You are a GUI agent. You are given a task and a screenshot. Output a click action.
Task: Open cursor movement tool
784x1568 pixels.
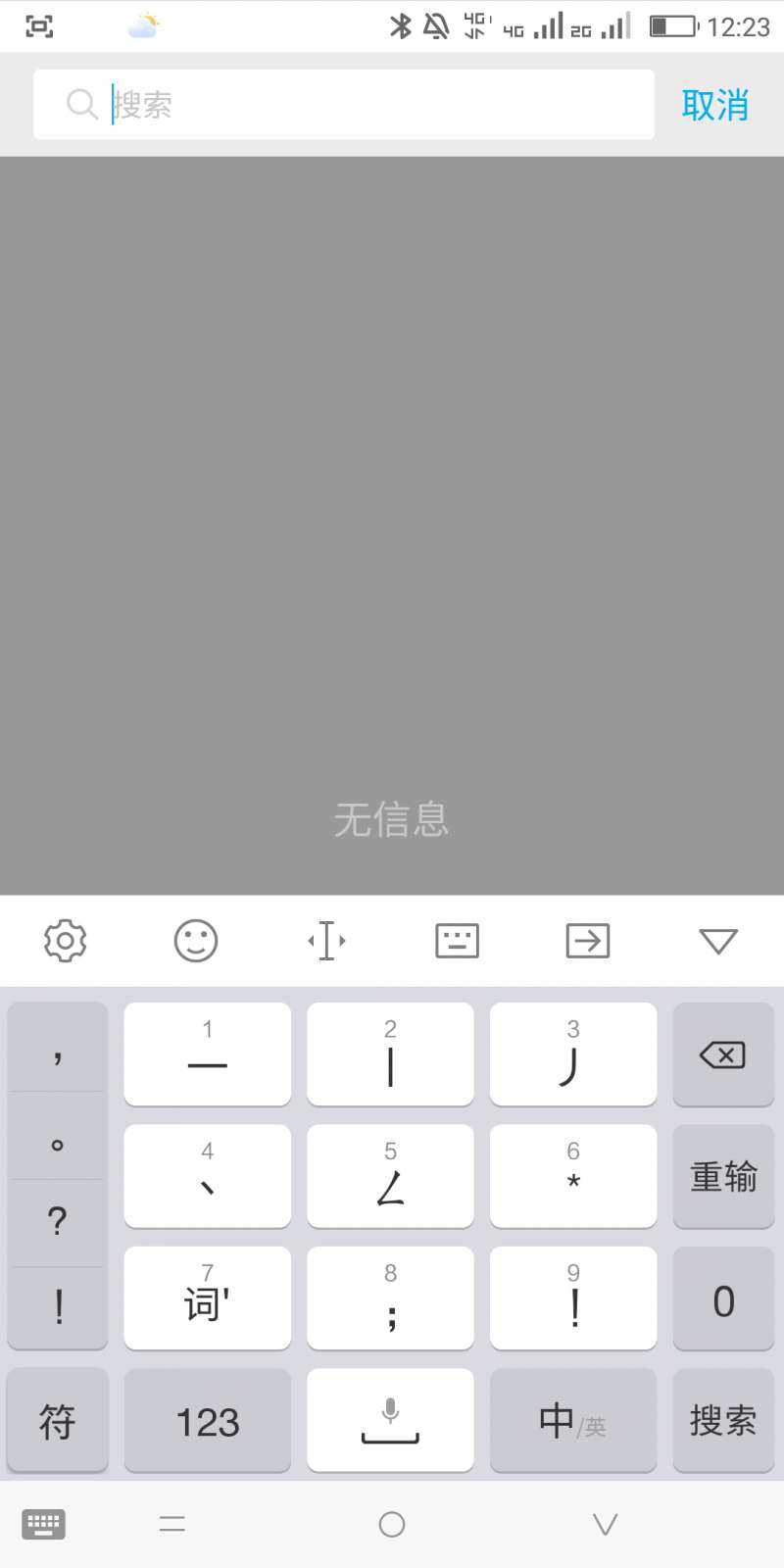pos(326,941)
